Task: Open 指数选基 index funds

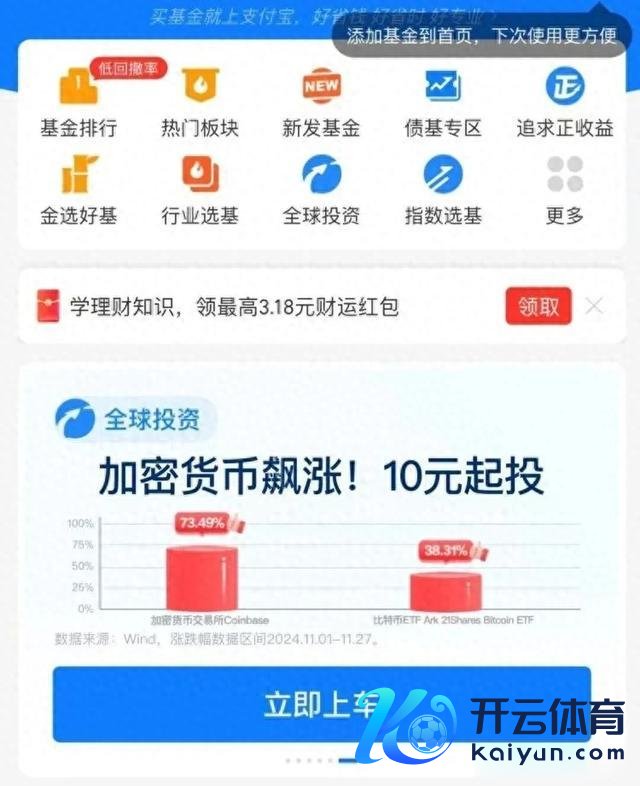Action: tap(442, 190)
